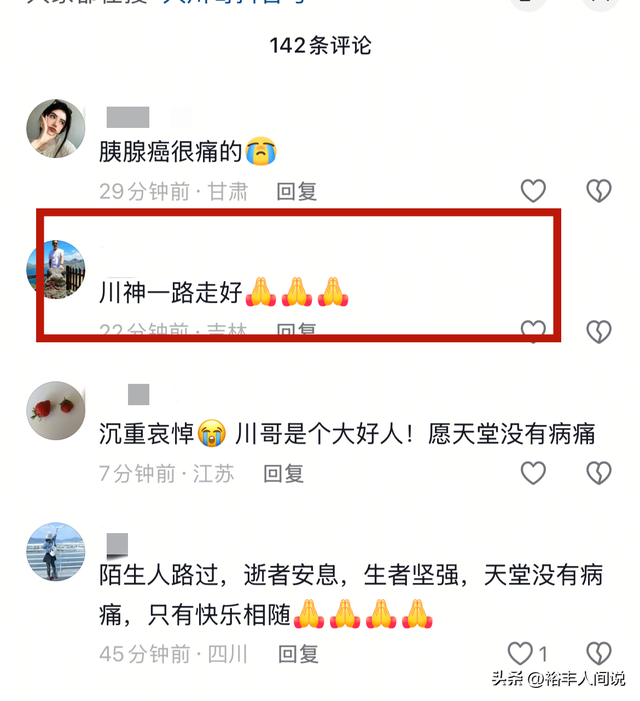The image size is (640, 701).
Task: Like the '川神一路走好' comment
Action: click(x=533, y=331)
